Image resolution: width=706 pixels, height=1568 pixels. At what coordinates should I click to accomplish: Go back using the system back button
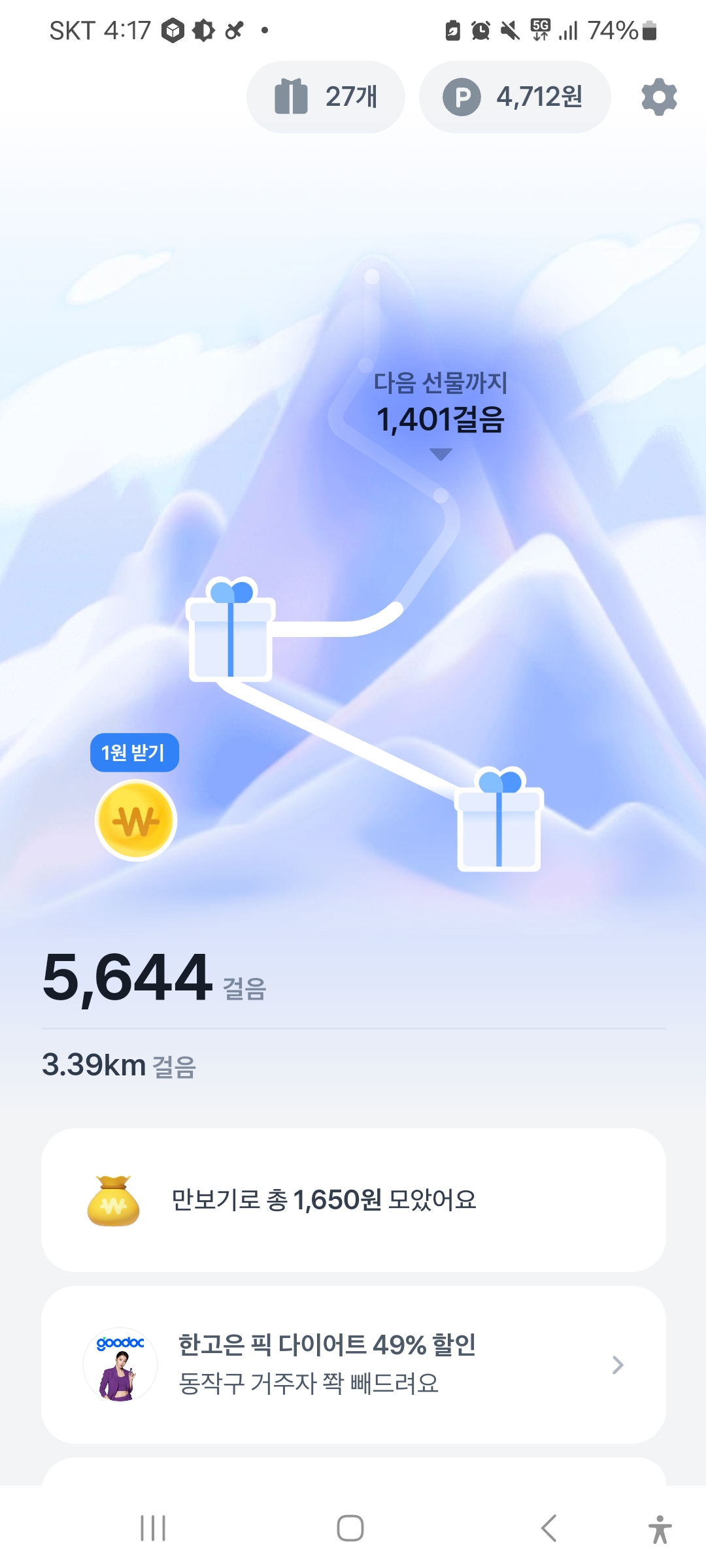coord(549,1528)
